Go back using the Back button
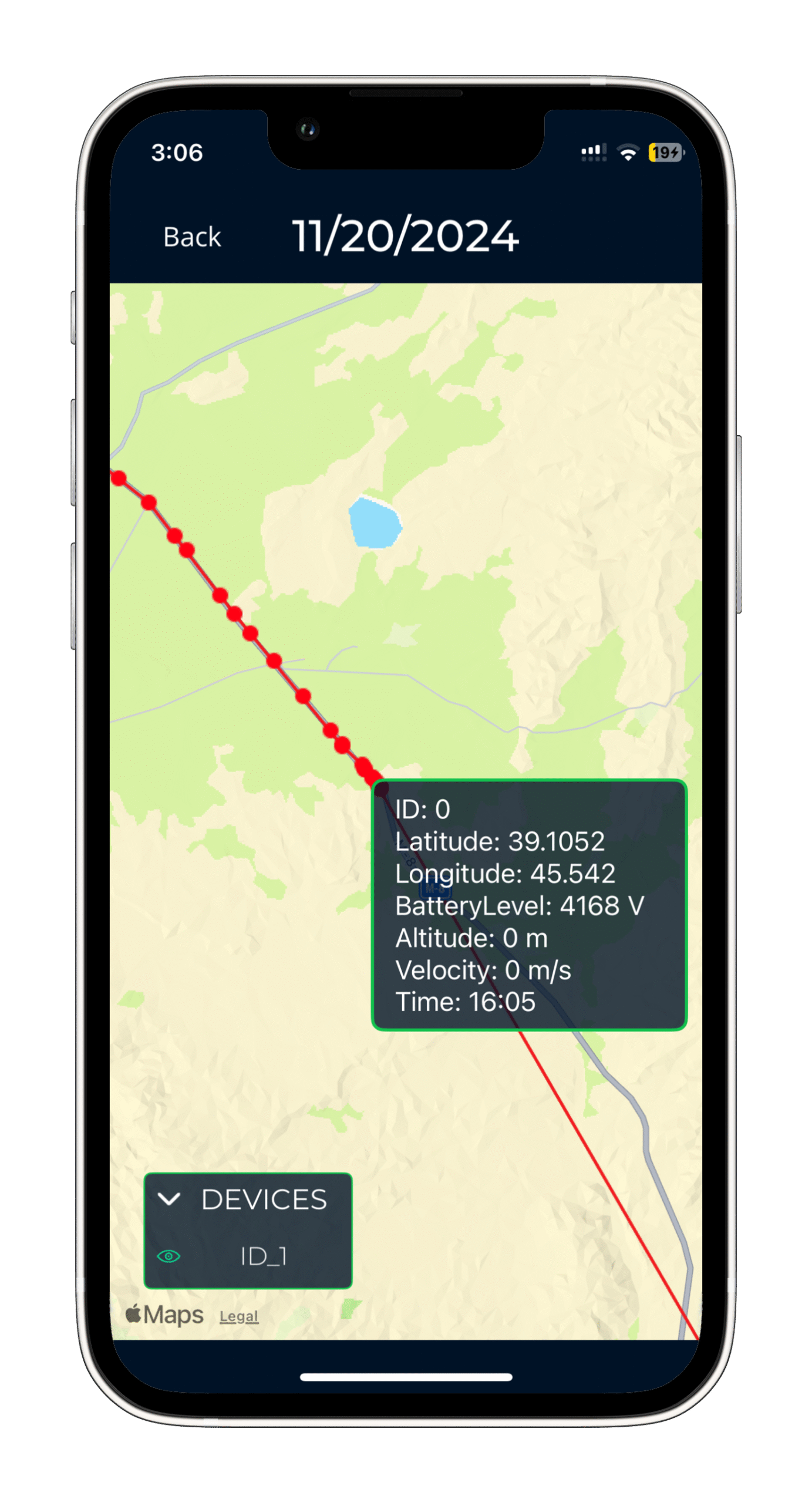812x1503 pixels. coord(192,237)
